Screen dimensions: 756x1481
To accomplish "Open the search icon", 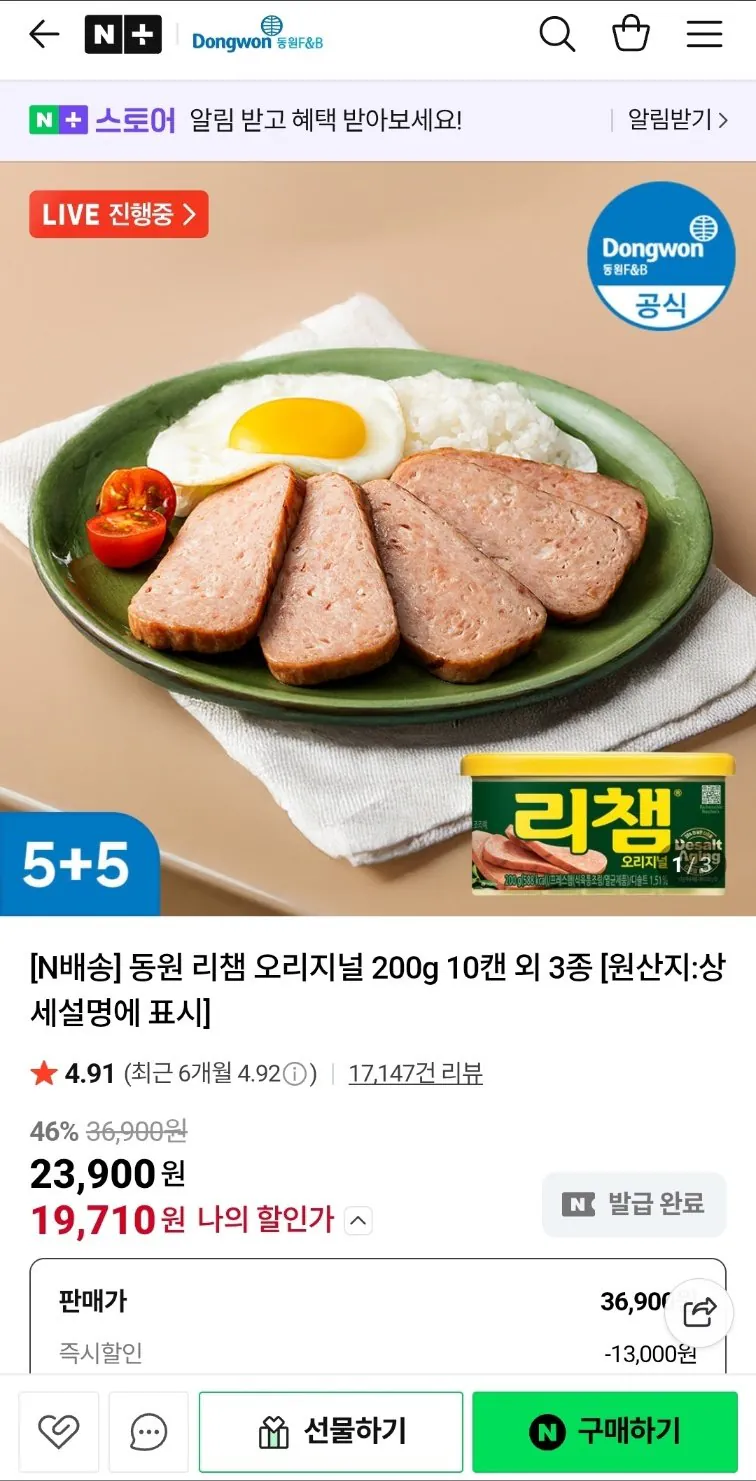I will pos(558,33).
